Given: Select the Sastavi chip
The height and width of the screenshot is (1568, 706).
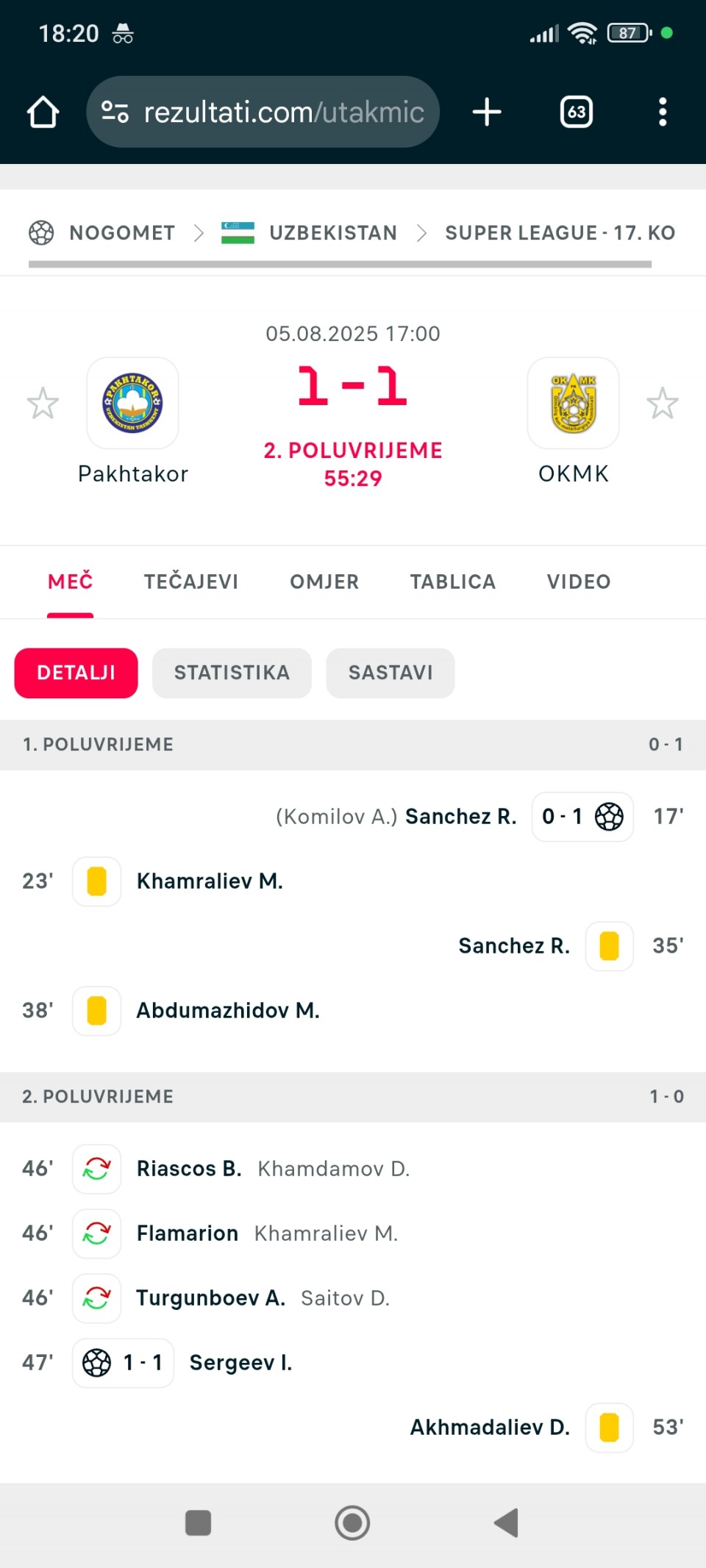Looking at the screenshot, I should pos(391,673).
